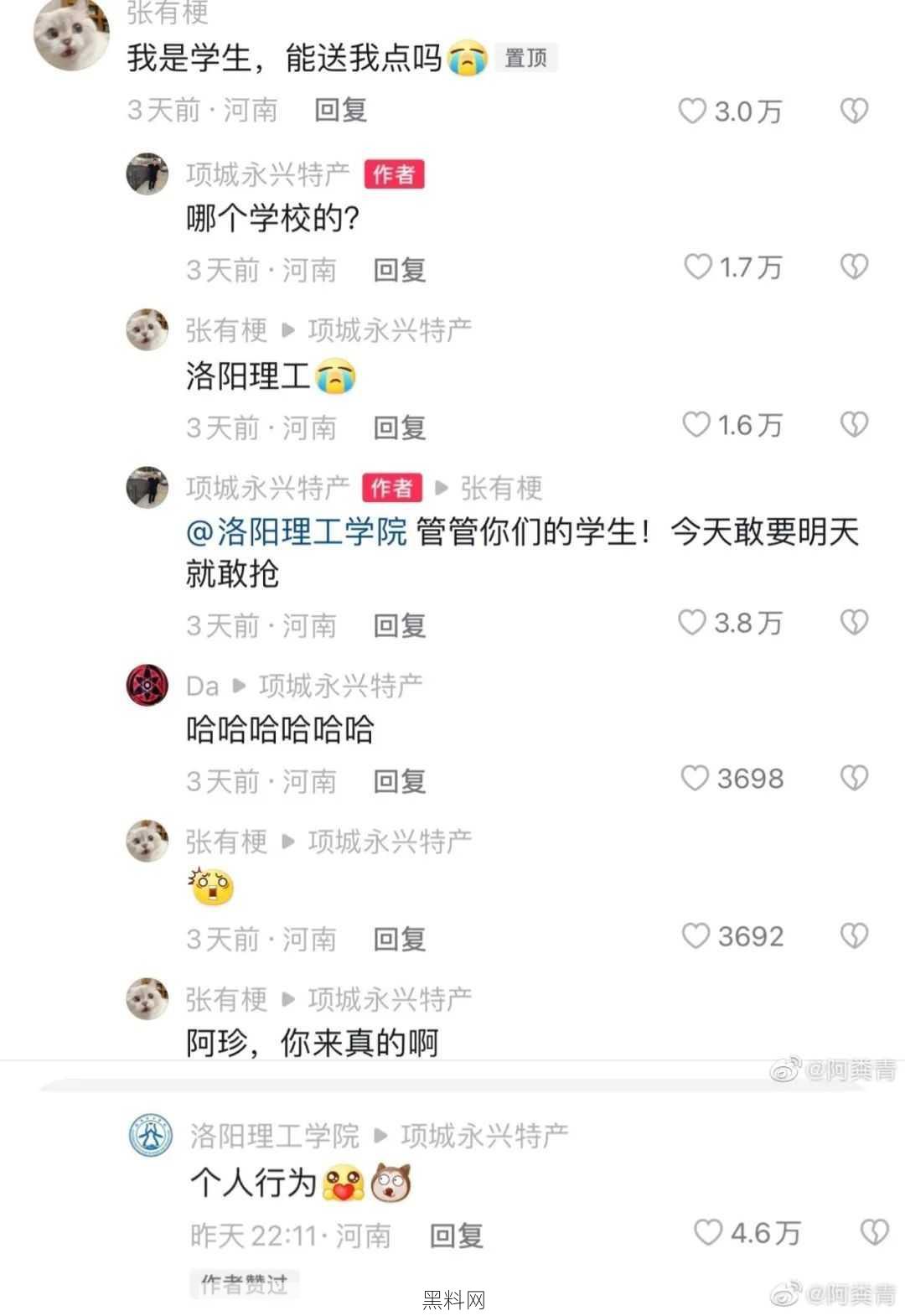Dislike 张有梗's pinned comment
The width and height of the screenshot is (905, 1316).
point(854,111)
